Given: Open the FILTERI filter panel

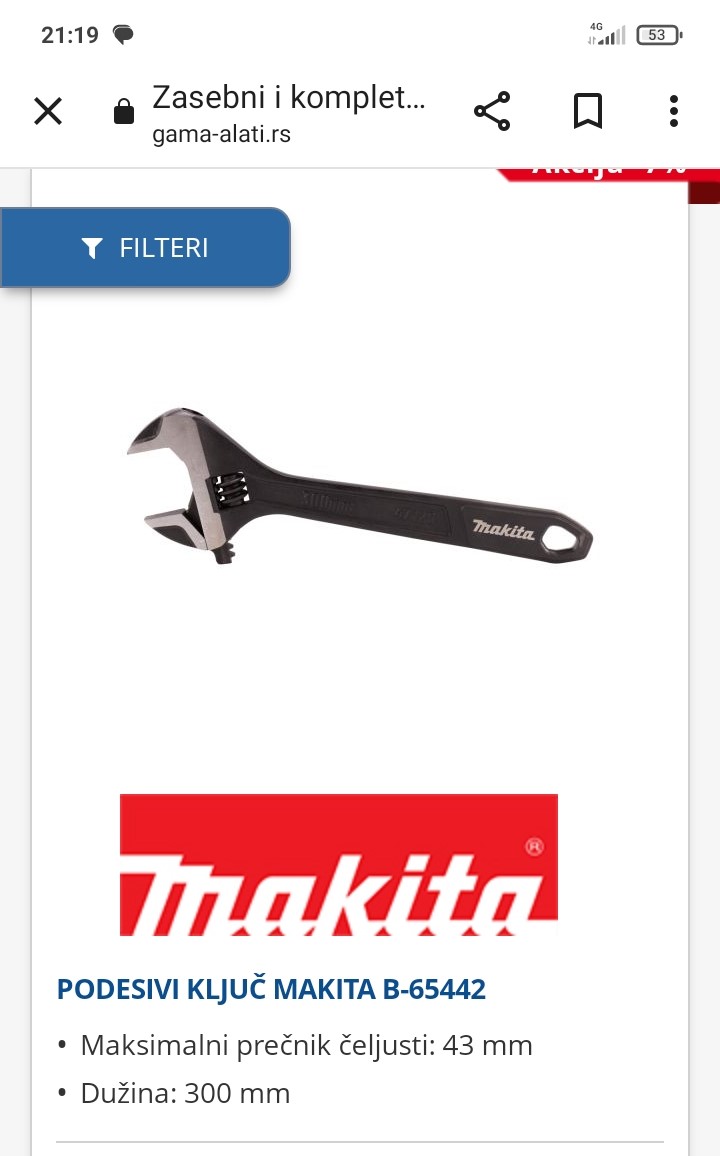Looking at the screenshot, I should coord(145,248).
